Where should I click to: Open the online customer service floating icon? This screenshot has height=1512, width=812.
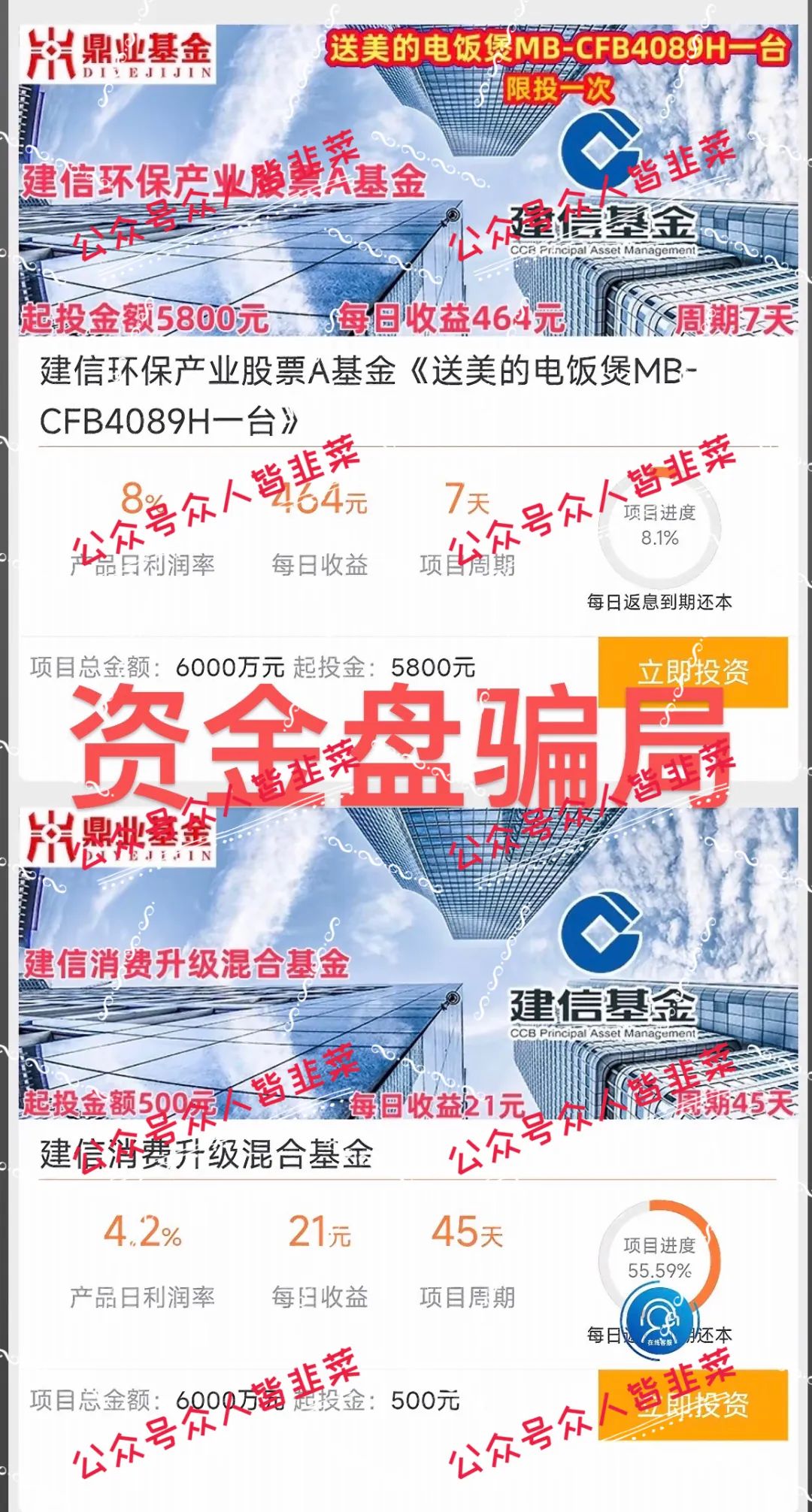659,1321
